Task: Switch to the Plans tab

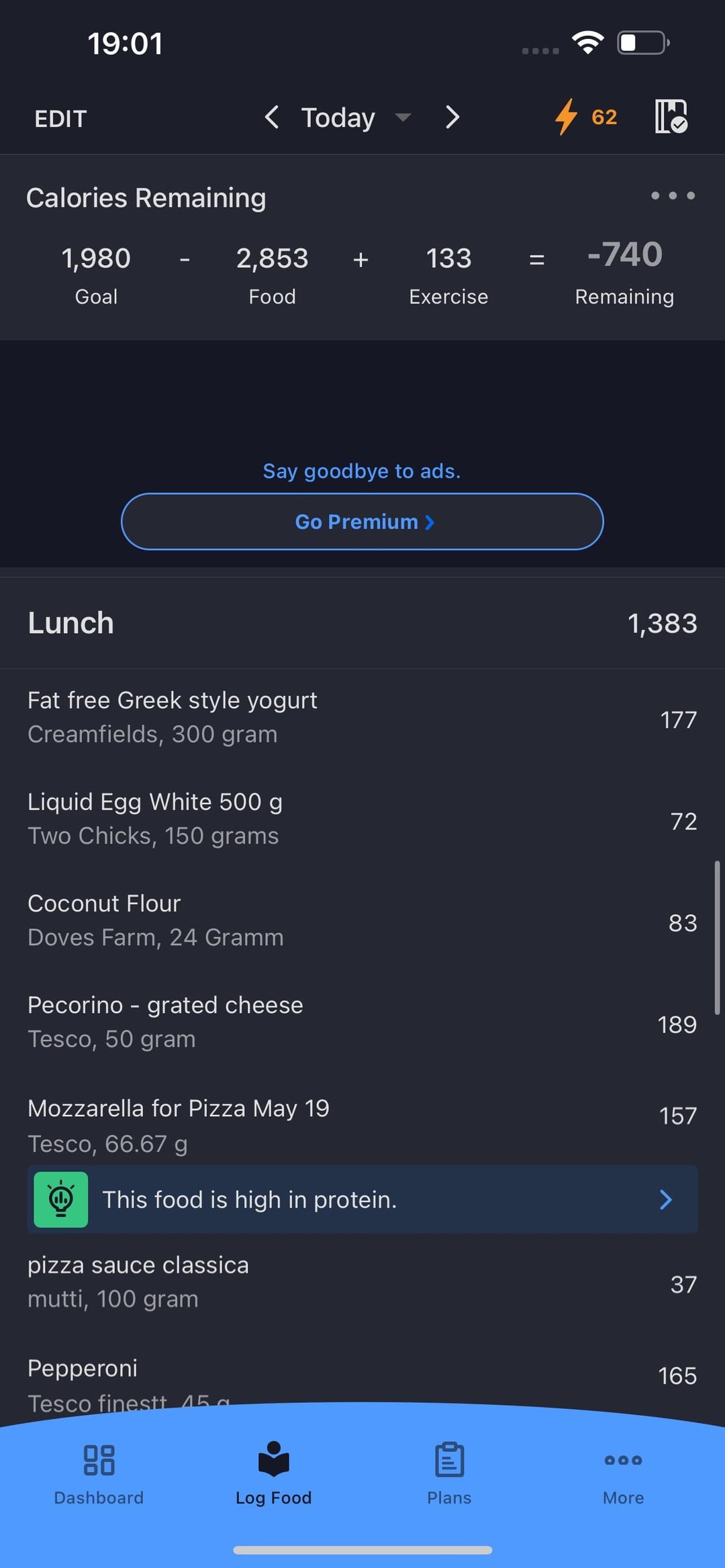Action: click(449, 1474)
